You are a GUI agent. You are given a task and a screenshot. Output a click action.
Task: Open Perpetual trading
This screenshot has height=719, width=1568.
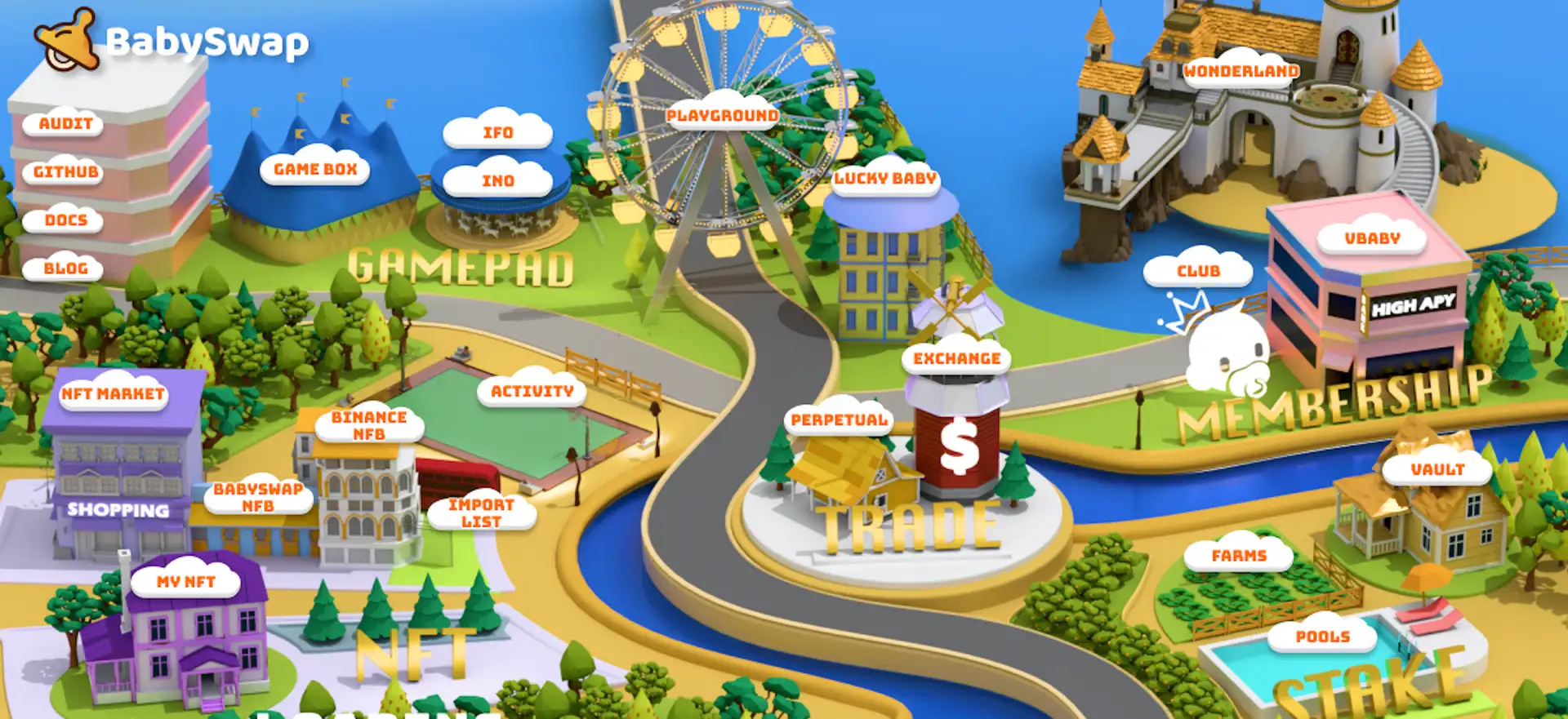click(x=839, y=419)
